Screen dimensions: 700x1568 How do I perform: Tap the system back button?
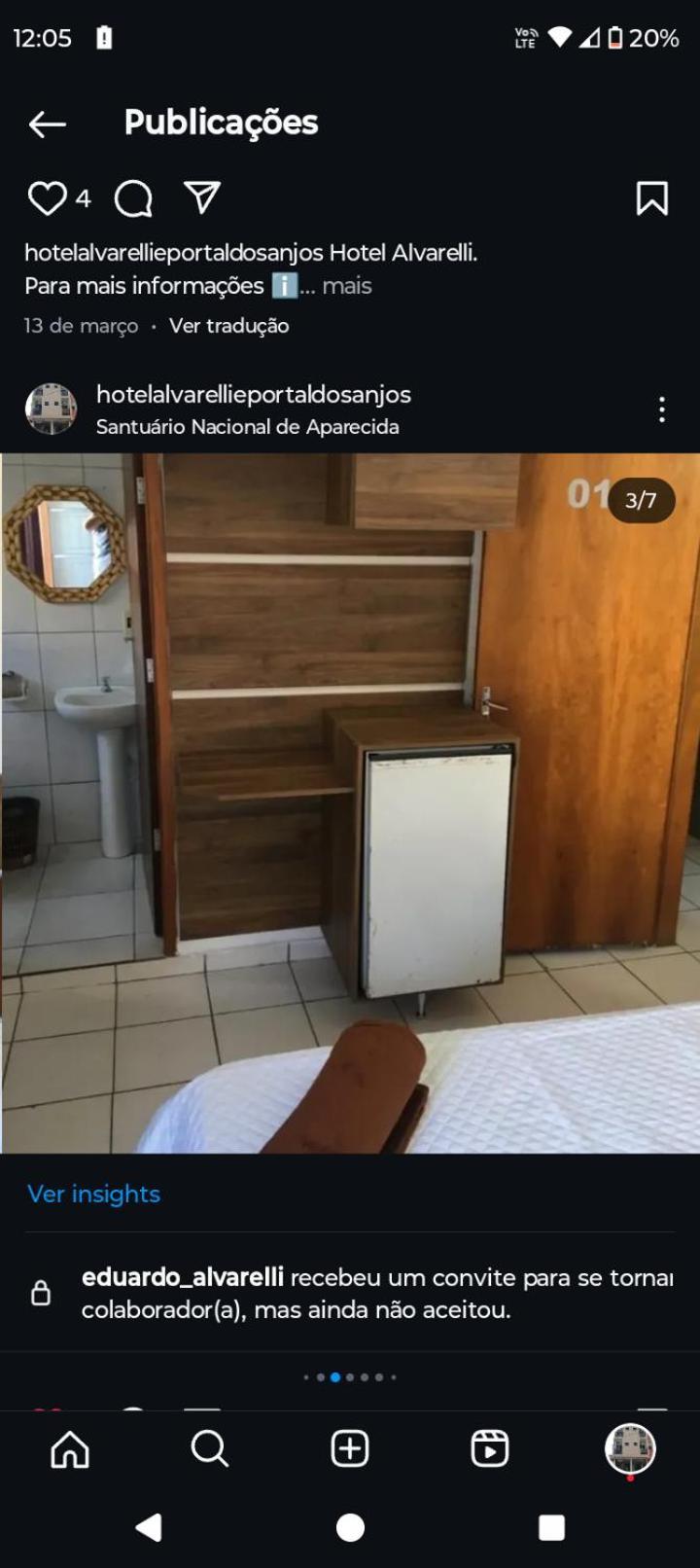[149, 1527]
